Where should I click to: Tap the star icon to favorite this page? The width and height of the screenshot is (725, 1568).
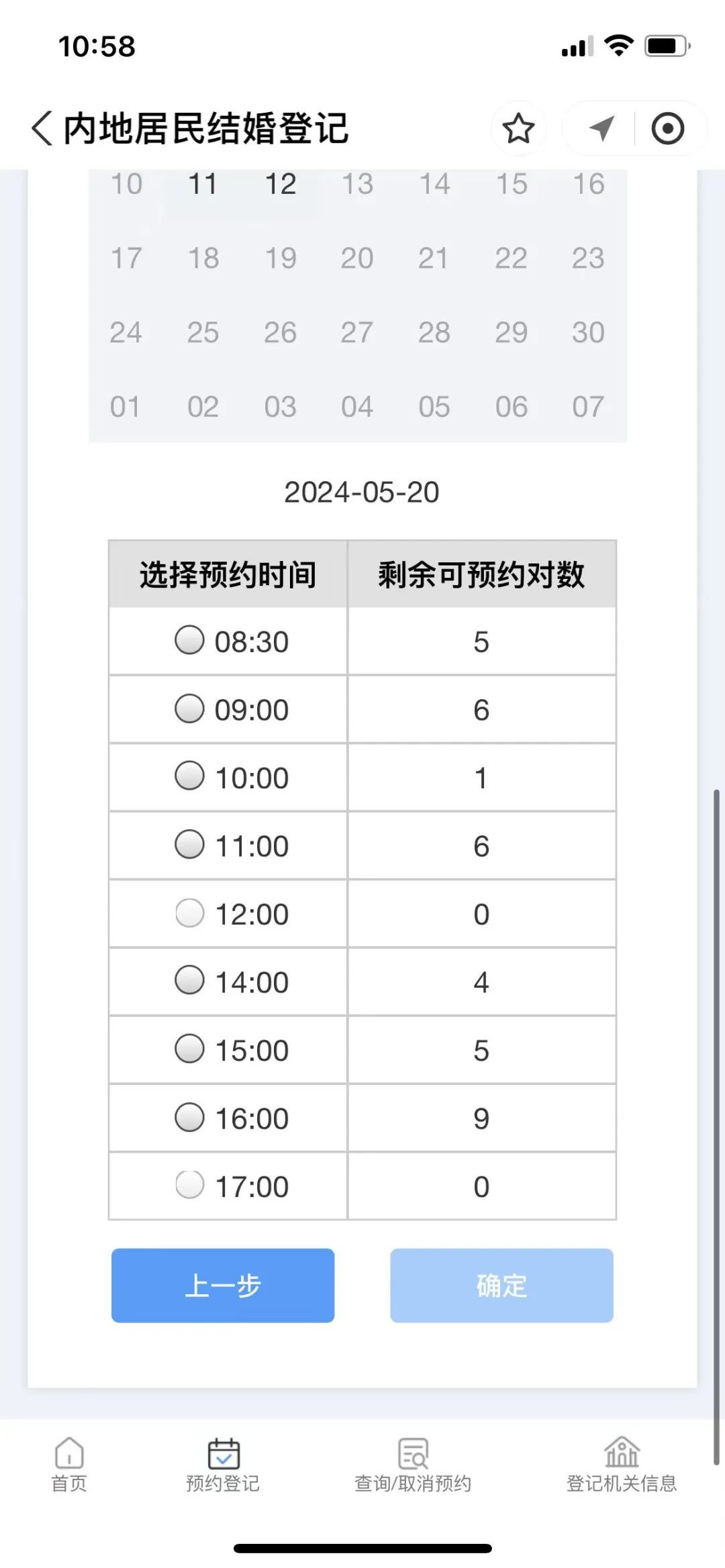tap(518, 128)
